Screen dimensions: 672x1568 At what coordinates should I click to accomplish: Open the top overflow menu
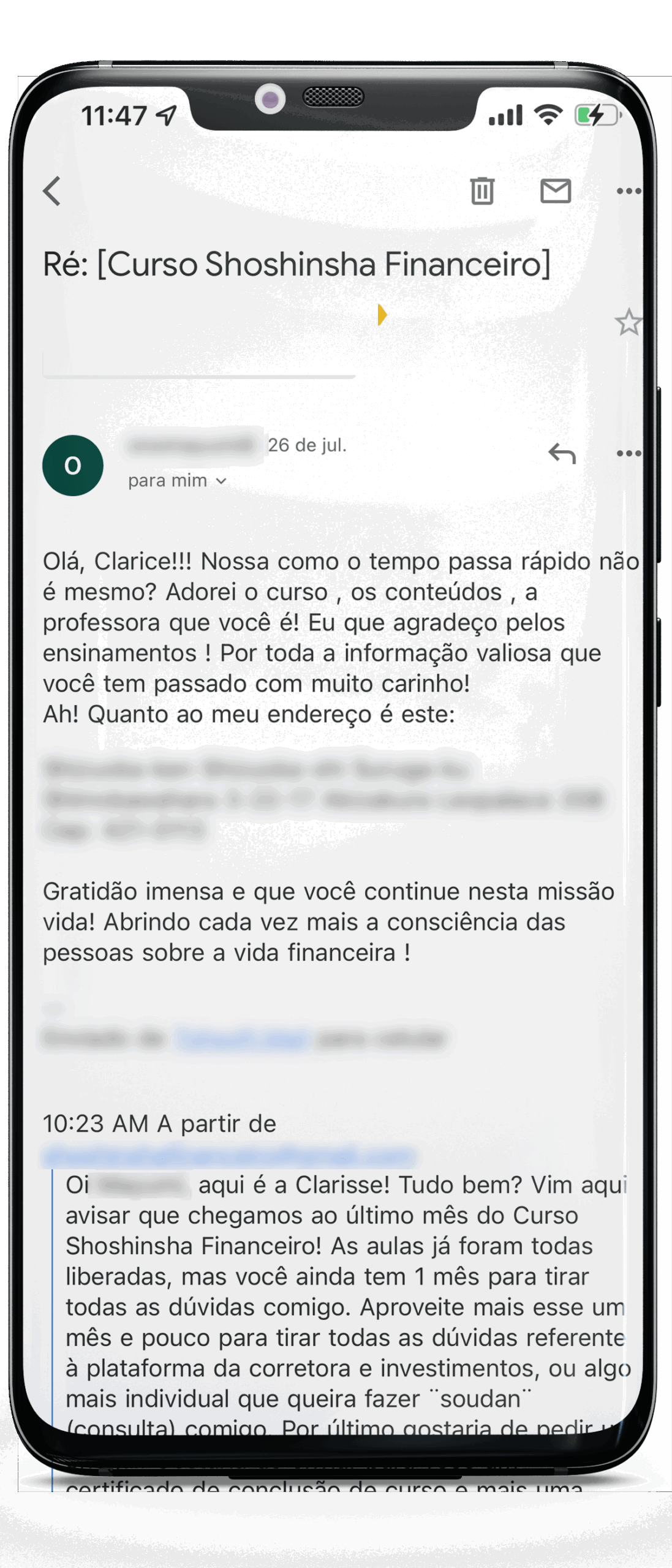[x=629, y=192]
